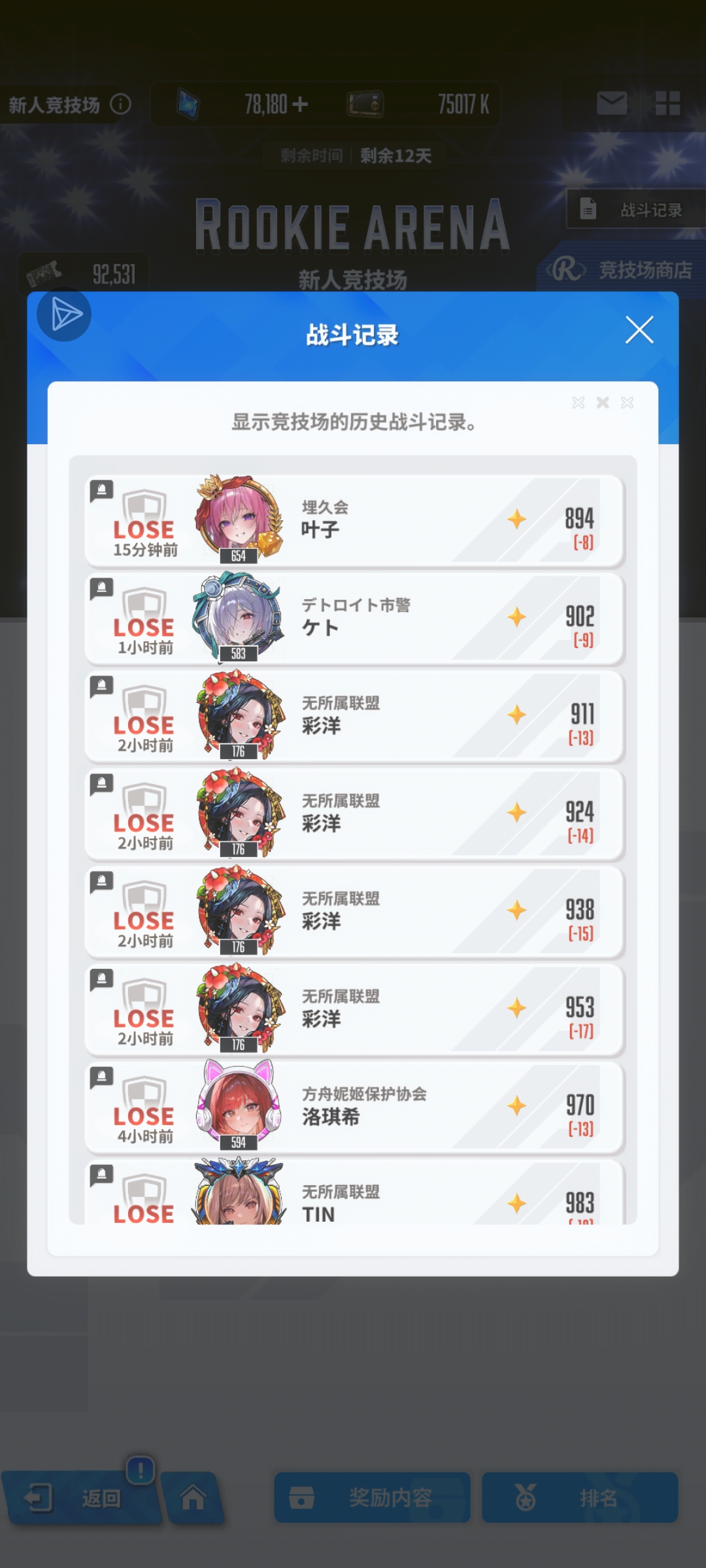Screen dimensions: 706x1568
Task: Tap the blue arrow floating button
Action: pyautogui.click(x=64, y=314)
